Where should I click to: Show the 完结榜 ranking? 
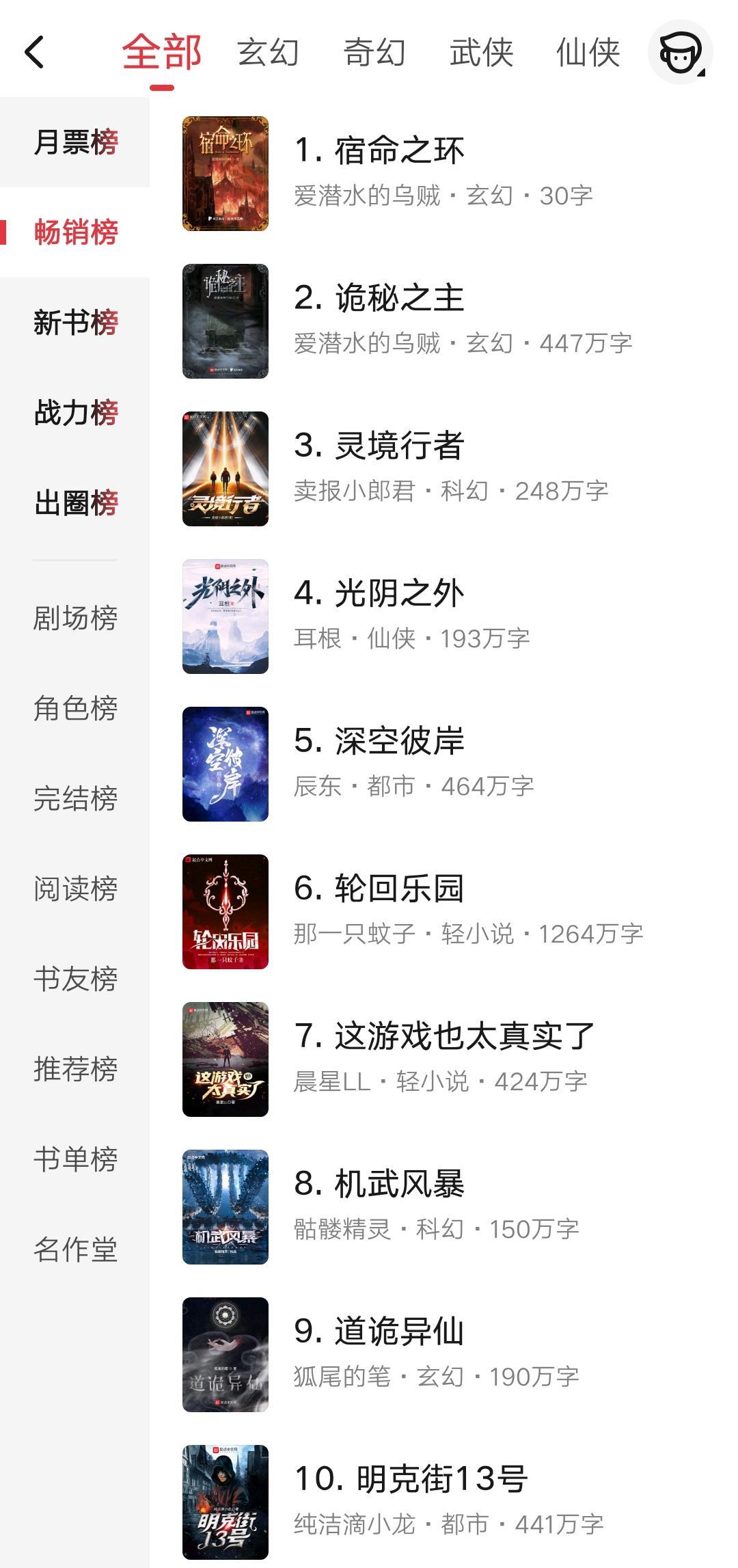pos(75,798)
